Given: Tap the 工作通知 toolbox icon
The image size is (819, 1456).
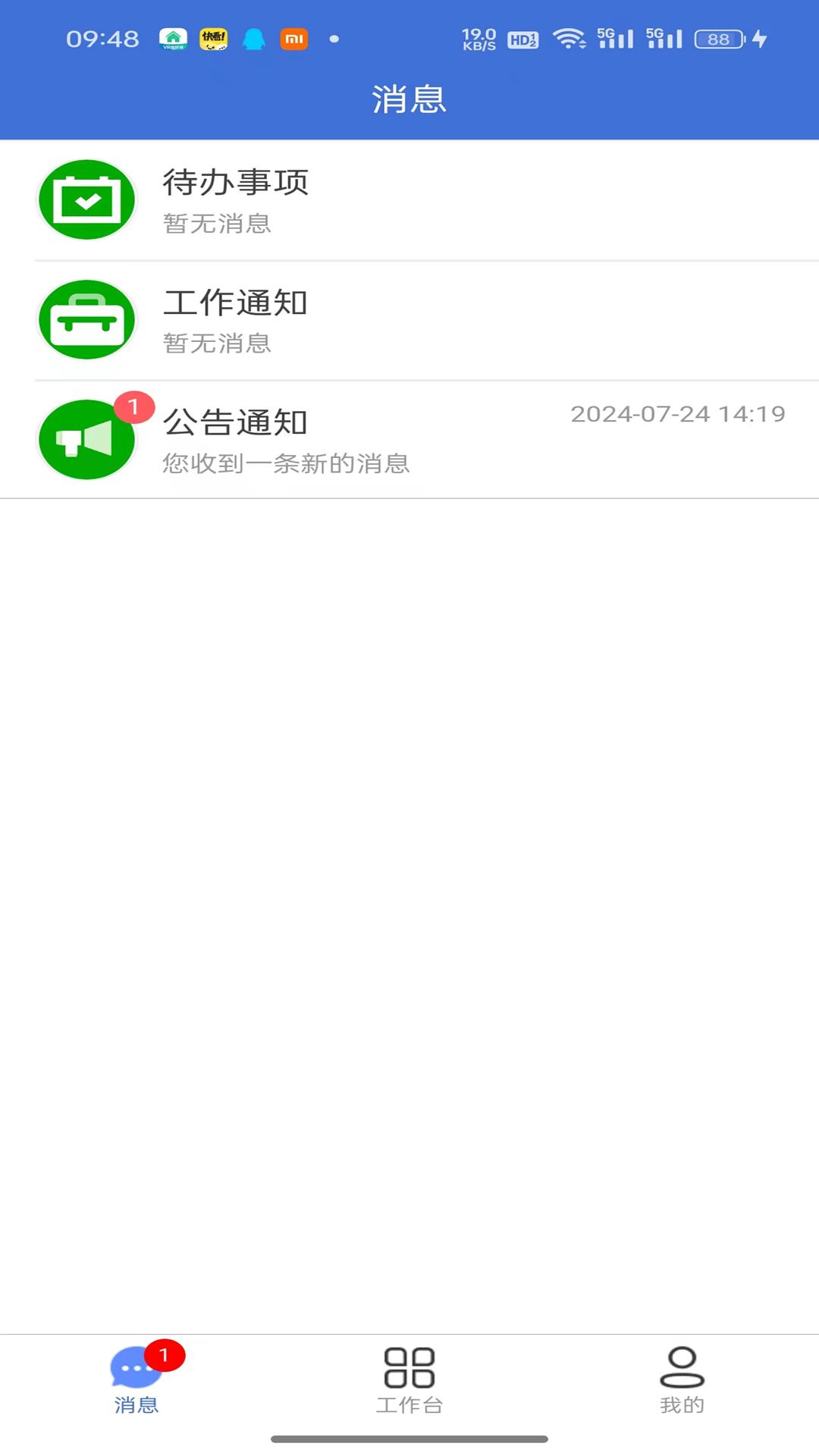Looking at the screenshot, I should (86, 319).
